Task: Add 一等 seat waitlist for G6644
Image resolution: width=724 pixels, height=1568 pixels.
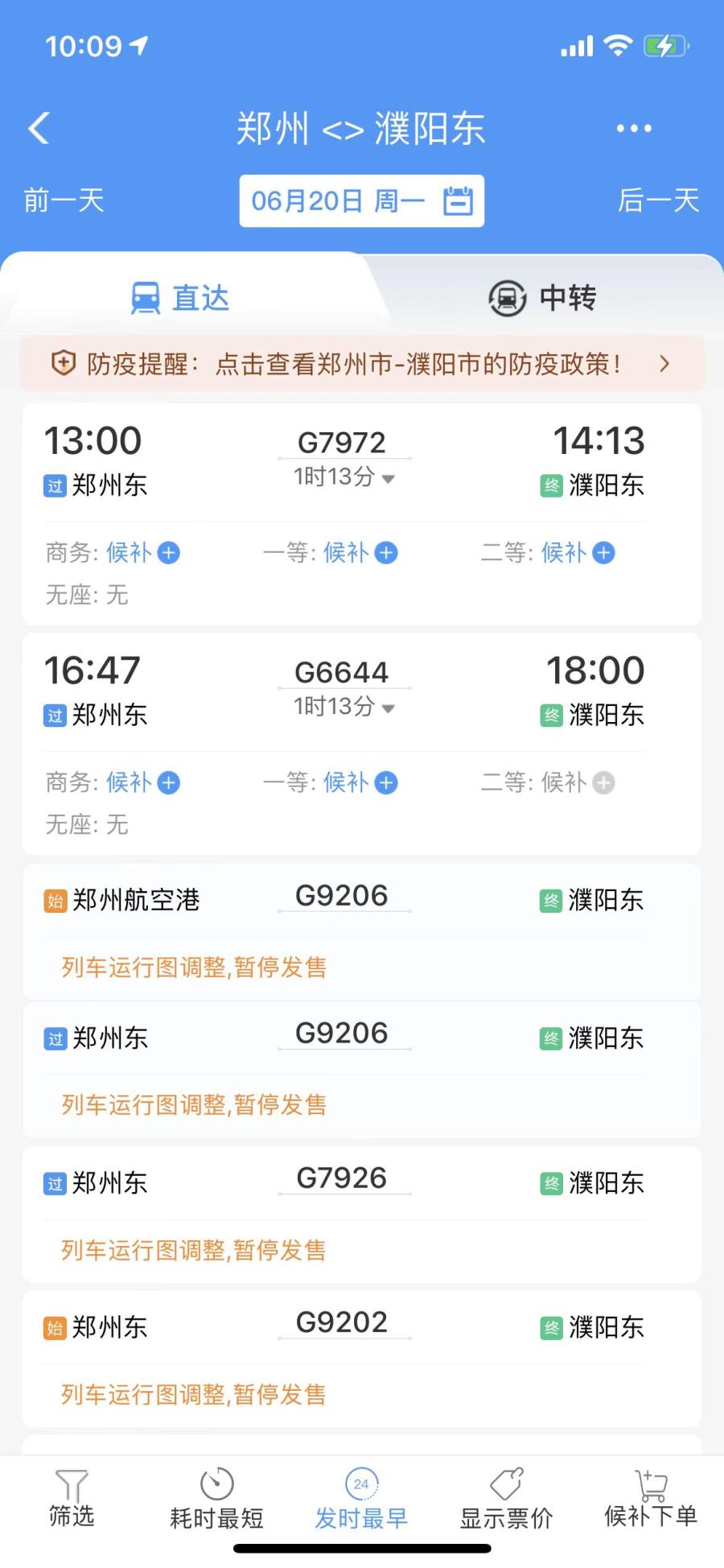Action: [x=386, y=782]
